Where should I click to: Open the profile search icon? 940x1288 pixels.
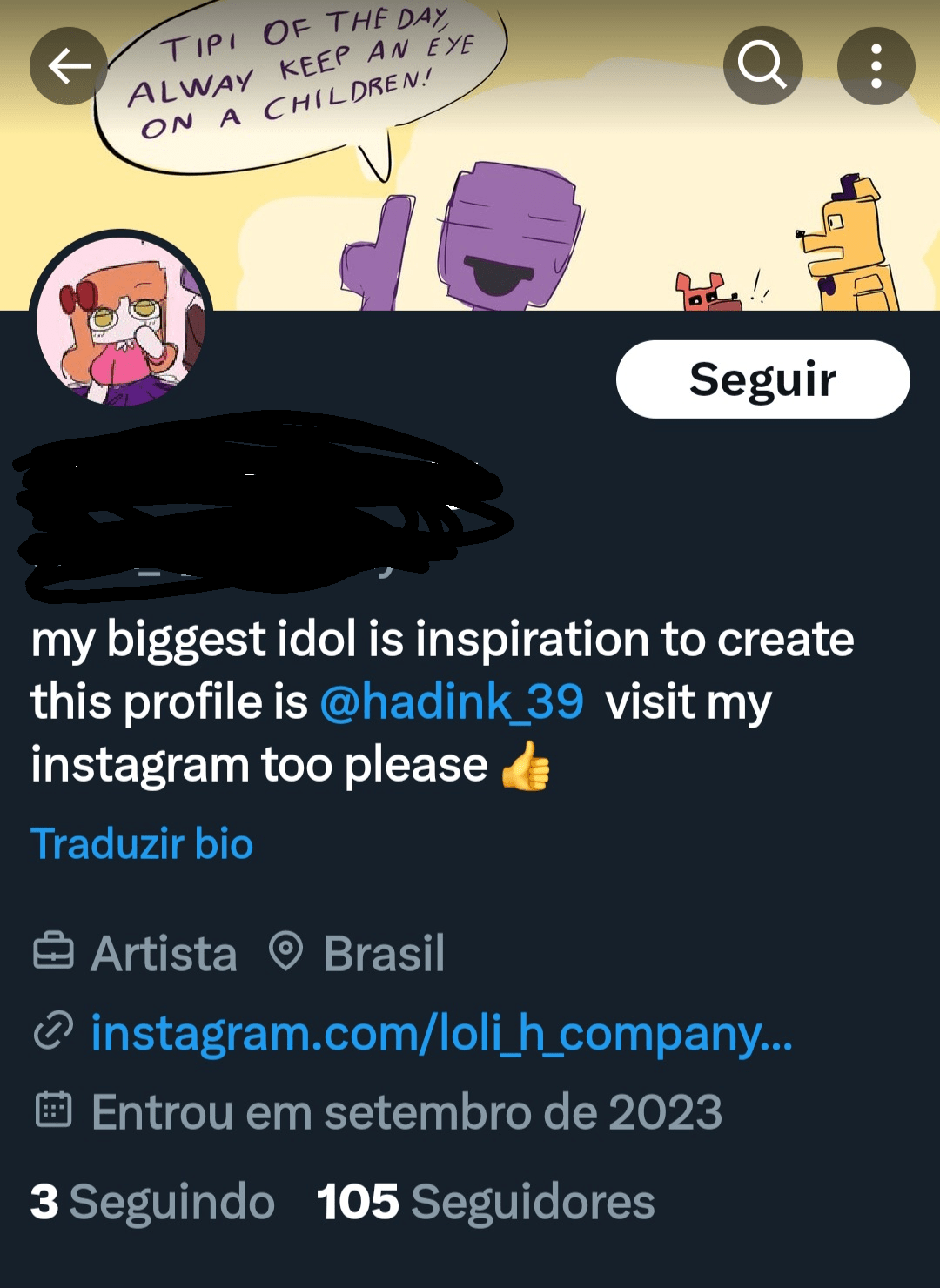coord(762,66)
